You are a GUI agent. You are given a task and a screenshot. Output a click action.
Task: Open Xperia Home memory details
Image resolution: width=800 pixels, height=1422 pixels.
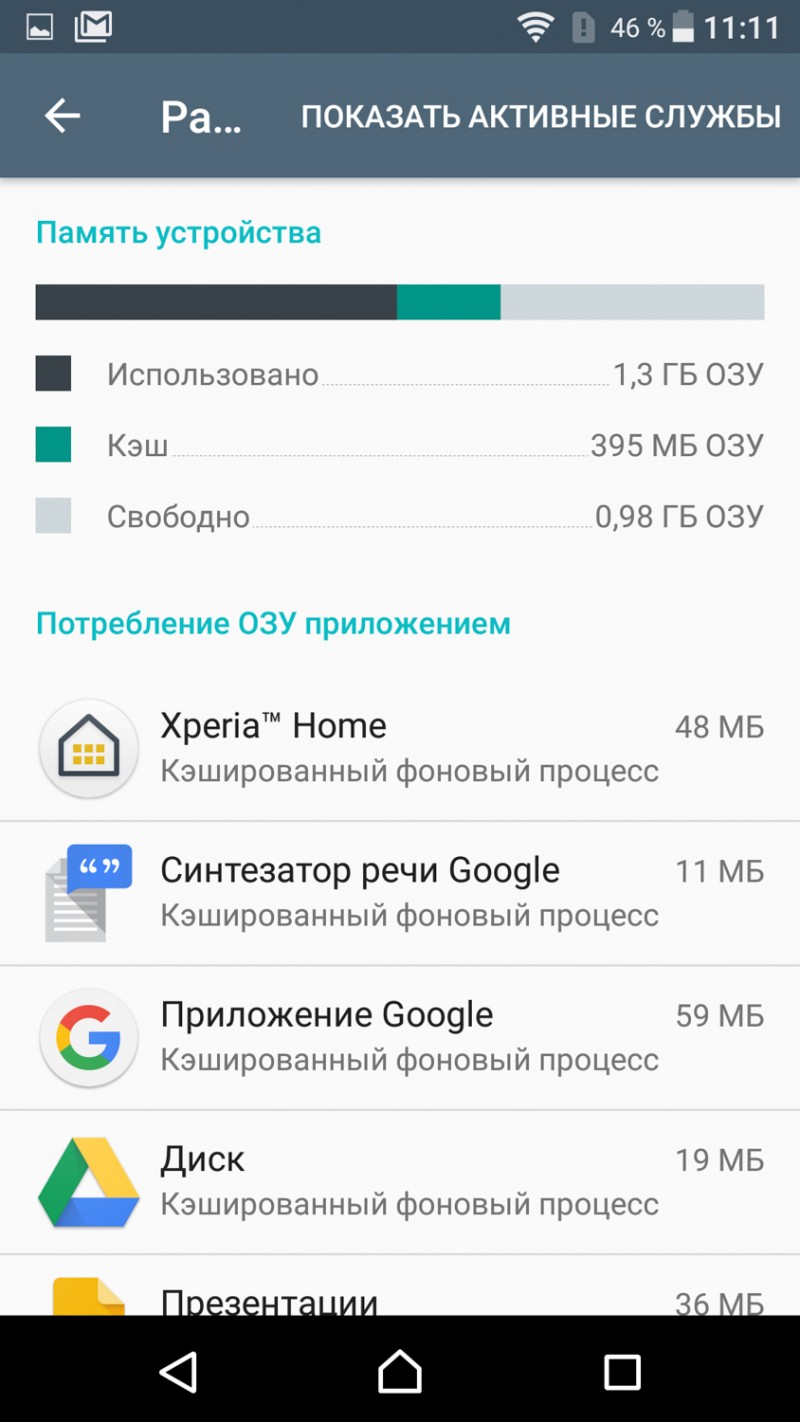400,749
